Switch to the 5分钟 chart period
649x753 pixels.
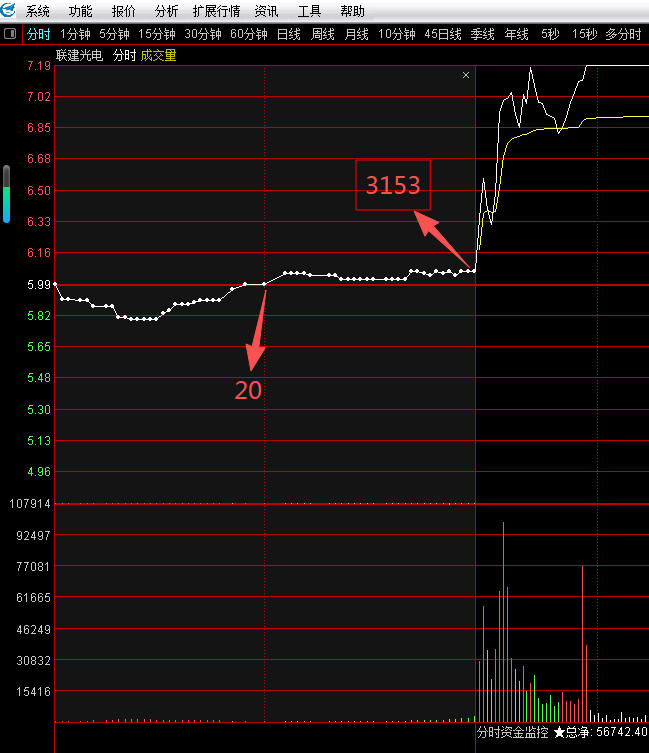click(x=114, y=34)
